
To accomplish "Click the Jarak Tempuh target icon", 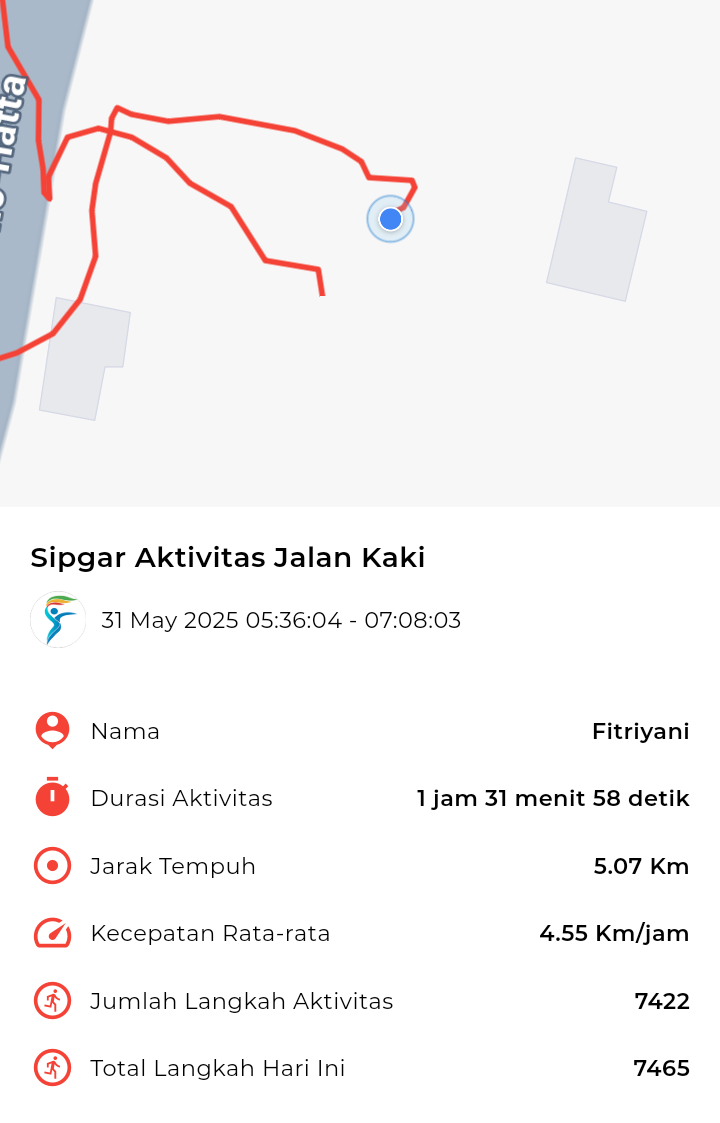I will (51, 866).
